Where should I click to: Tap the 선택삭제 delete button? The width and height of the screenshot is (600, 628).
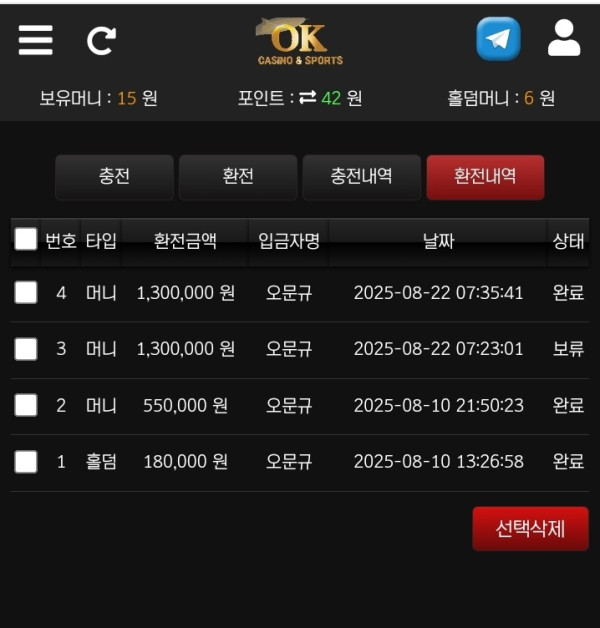pyautogui.click(x=530, y=529)
